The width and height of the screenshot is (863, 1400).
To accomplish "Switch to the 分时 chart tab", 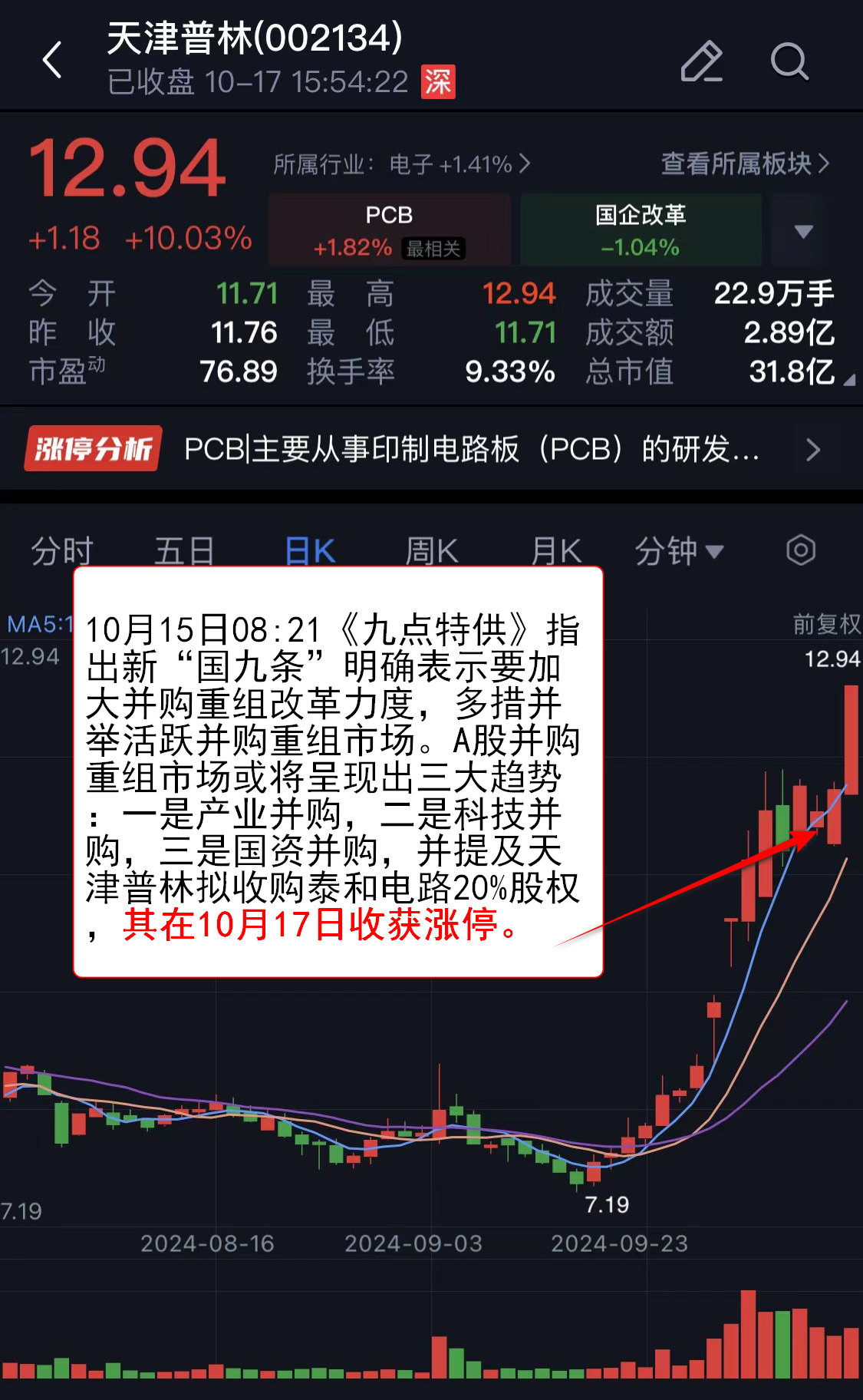I will coord(61,550).
